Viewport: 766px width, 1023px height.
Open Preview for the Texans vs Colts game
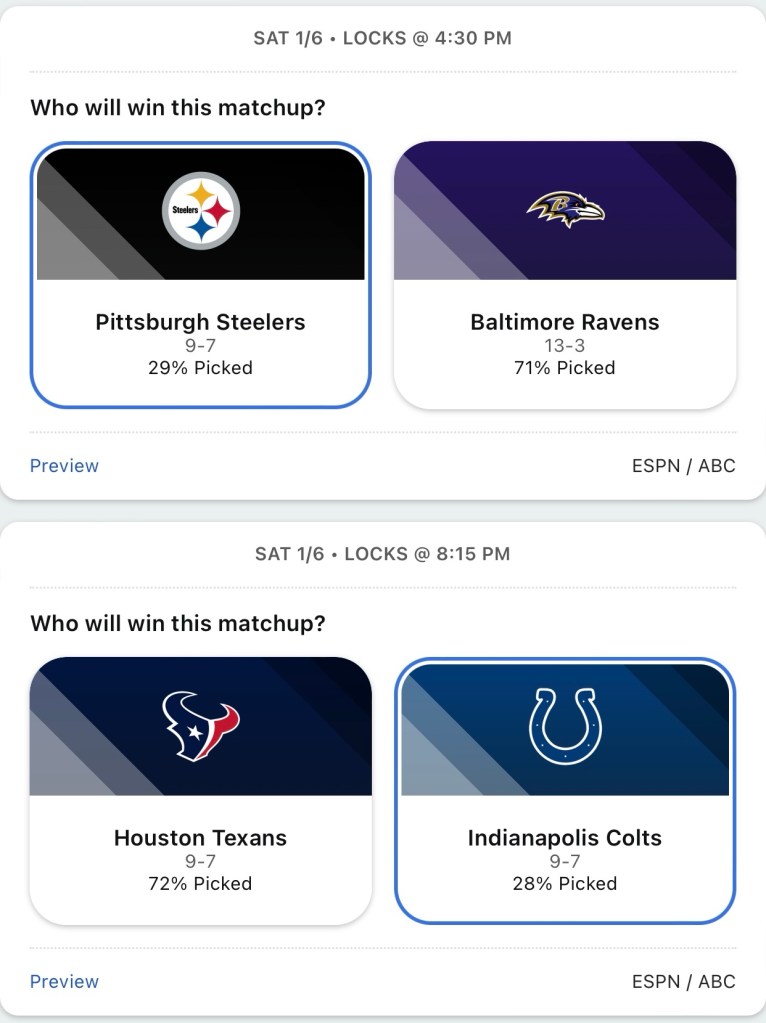coord(64,982)
